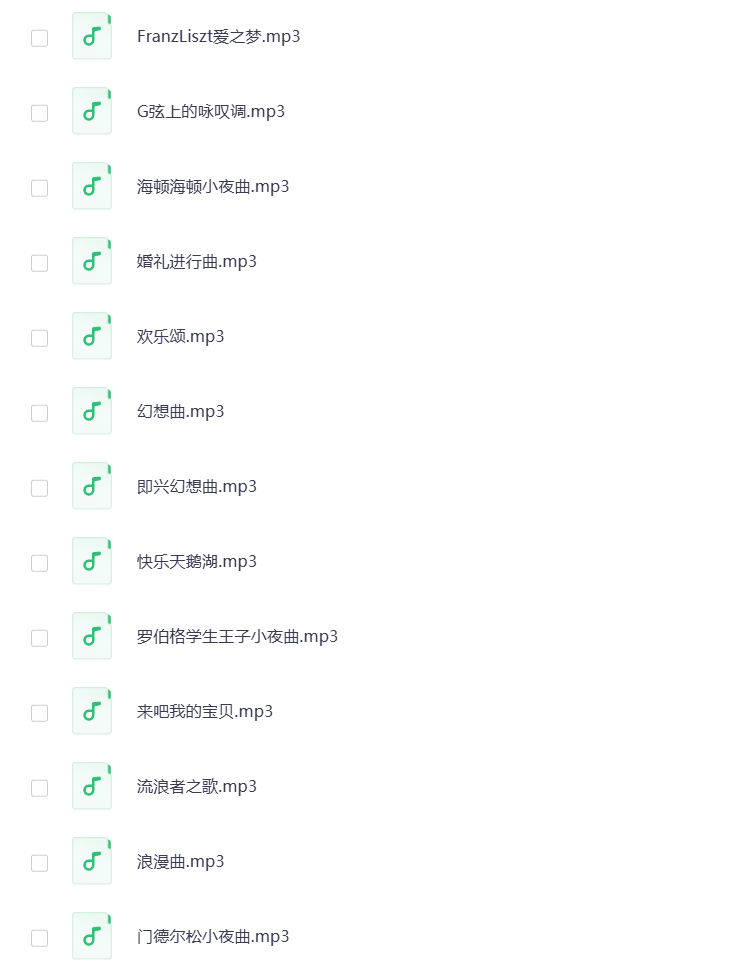This screenshot has width=736, height=973.
Task: Select the file name 婚礼进行曲.mp3
Action: [x=196, y=261]
